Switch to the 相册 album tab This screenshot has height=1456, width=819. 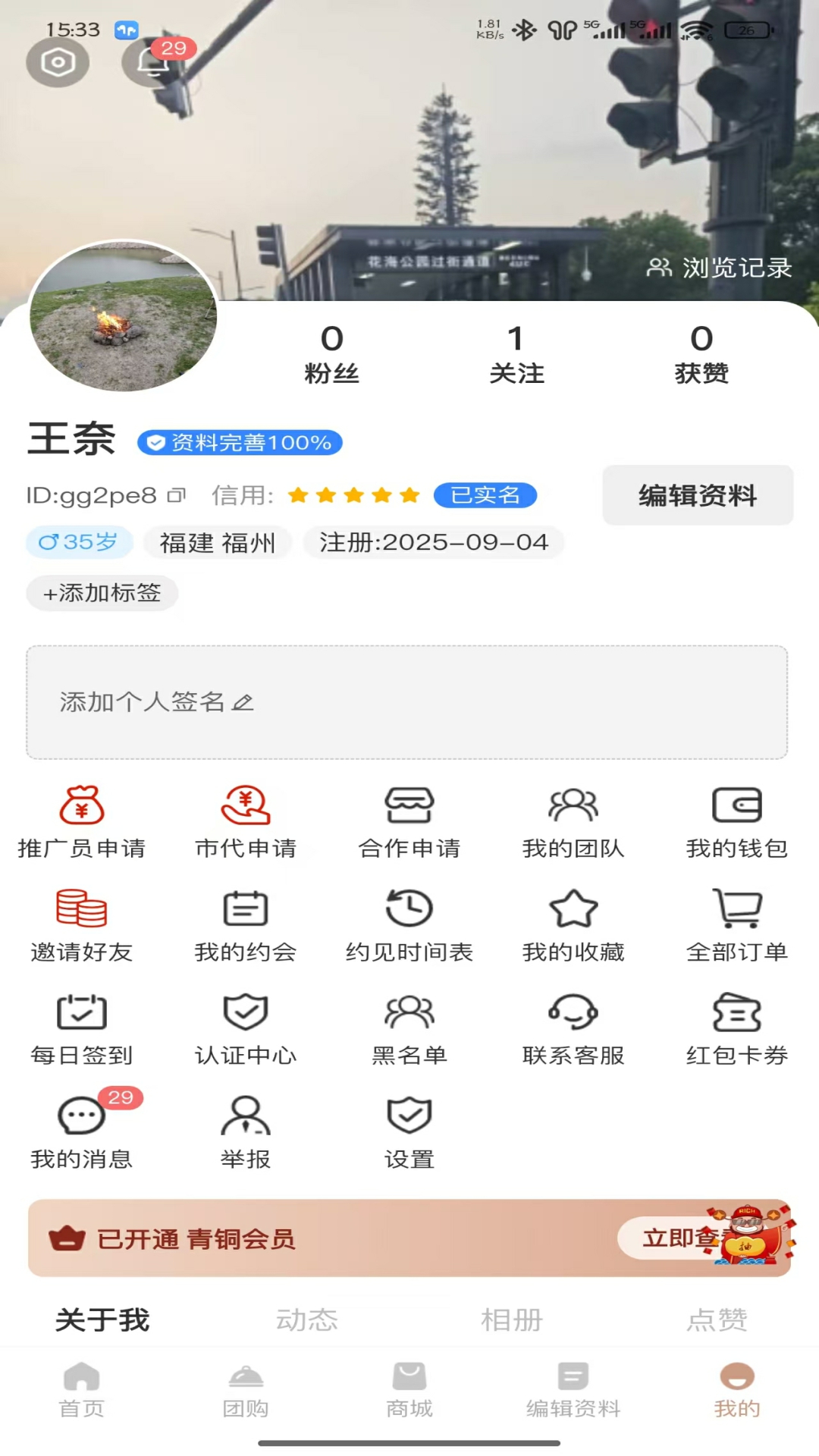pyautogui.click(x=510, y=1319)
